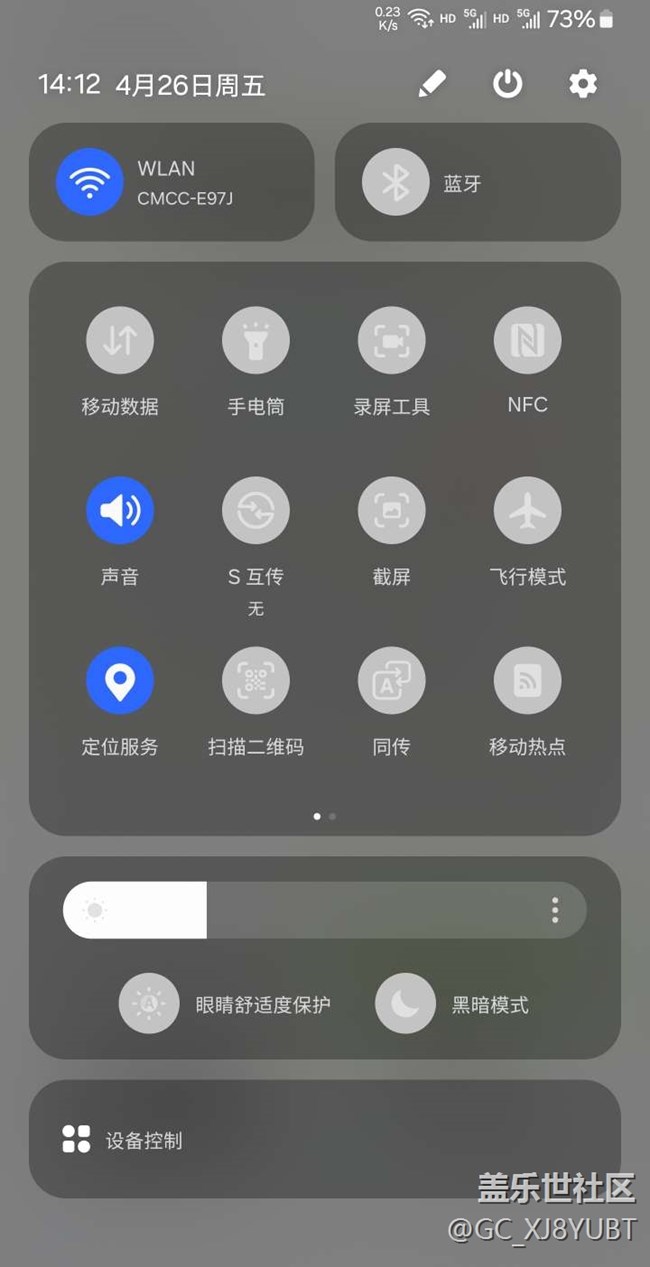The width and height of the screenshot is (650, 1267).
Task: Enable 蓝牙 Bluetooth
Action: click(395, 183)
